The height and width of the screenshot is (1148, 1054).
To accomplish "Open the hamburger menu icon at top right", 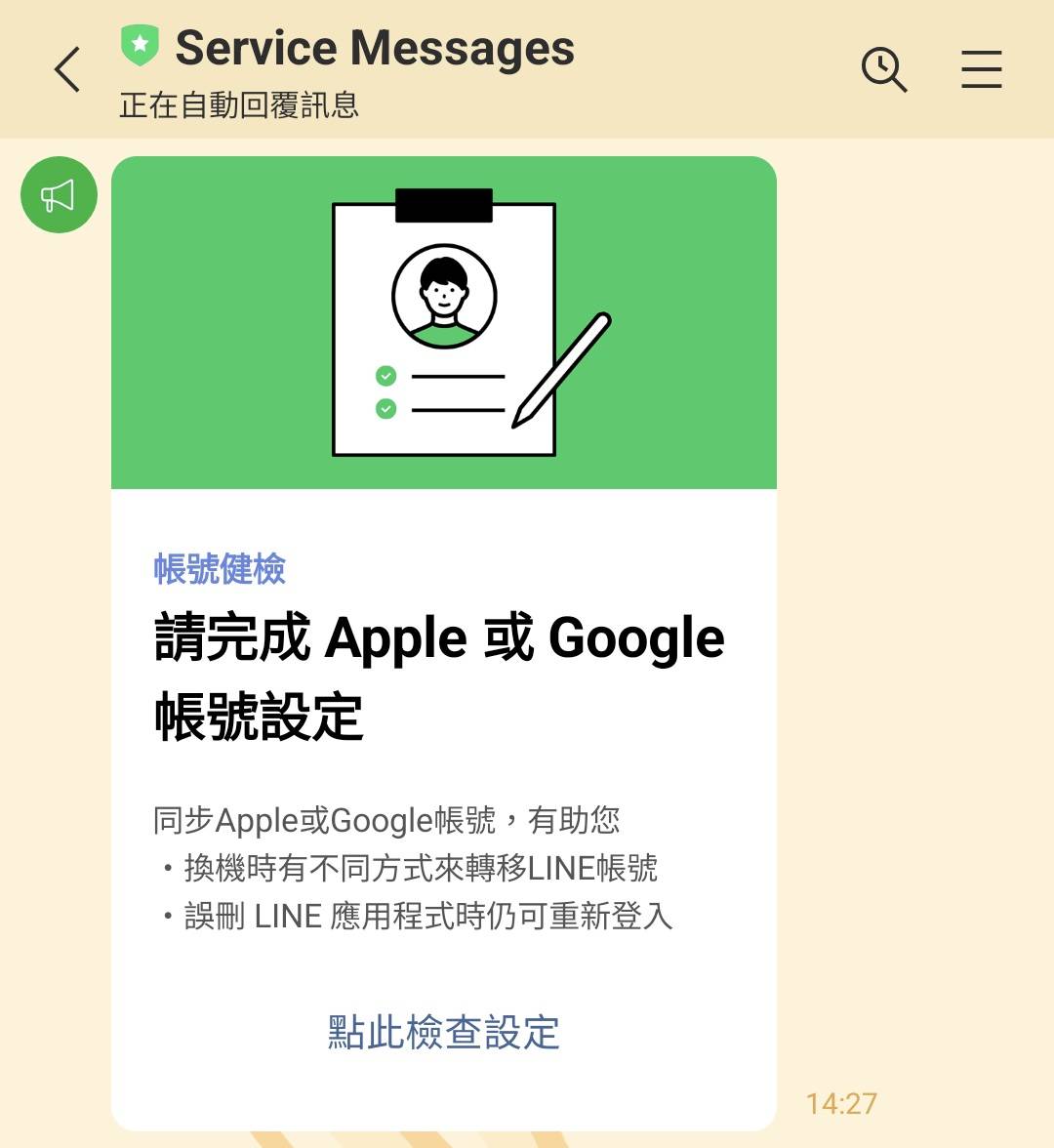I will coord(982,69).
